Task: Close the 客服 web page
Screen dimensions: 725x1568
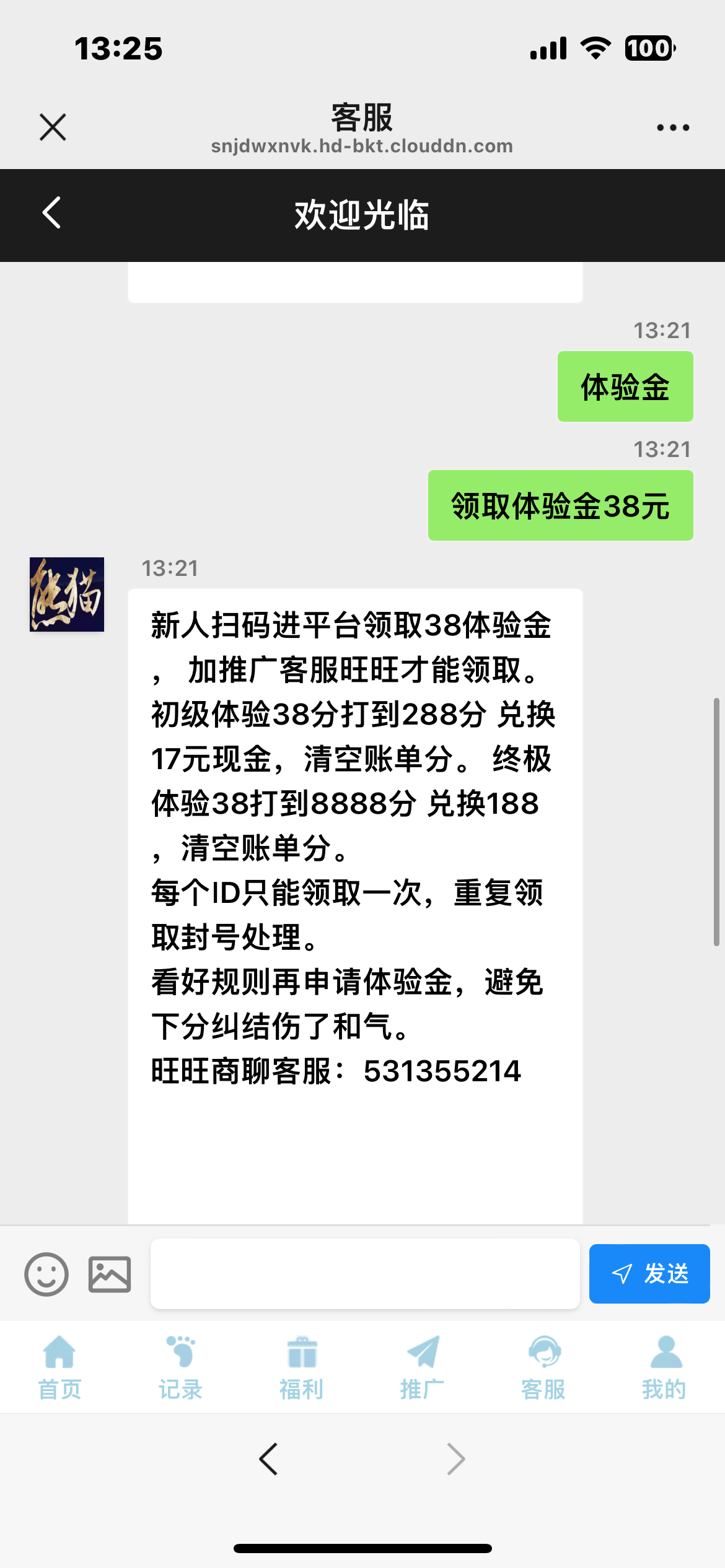Action: click(x=53, y=128)
